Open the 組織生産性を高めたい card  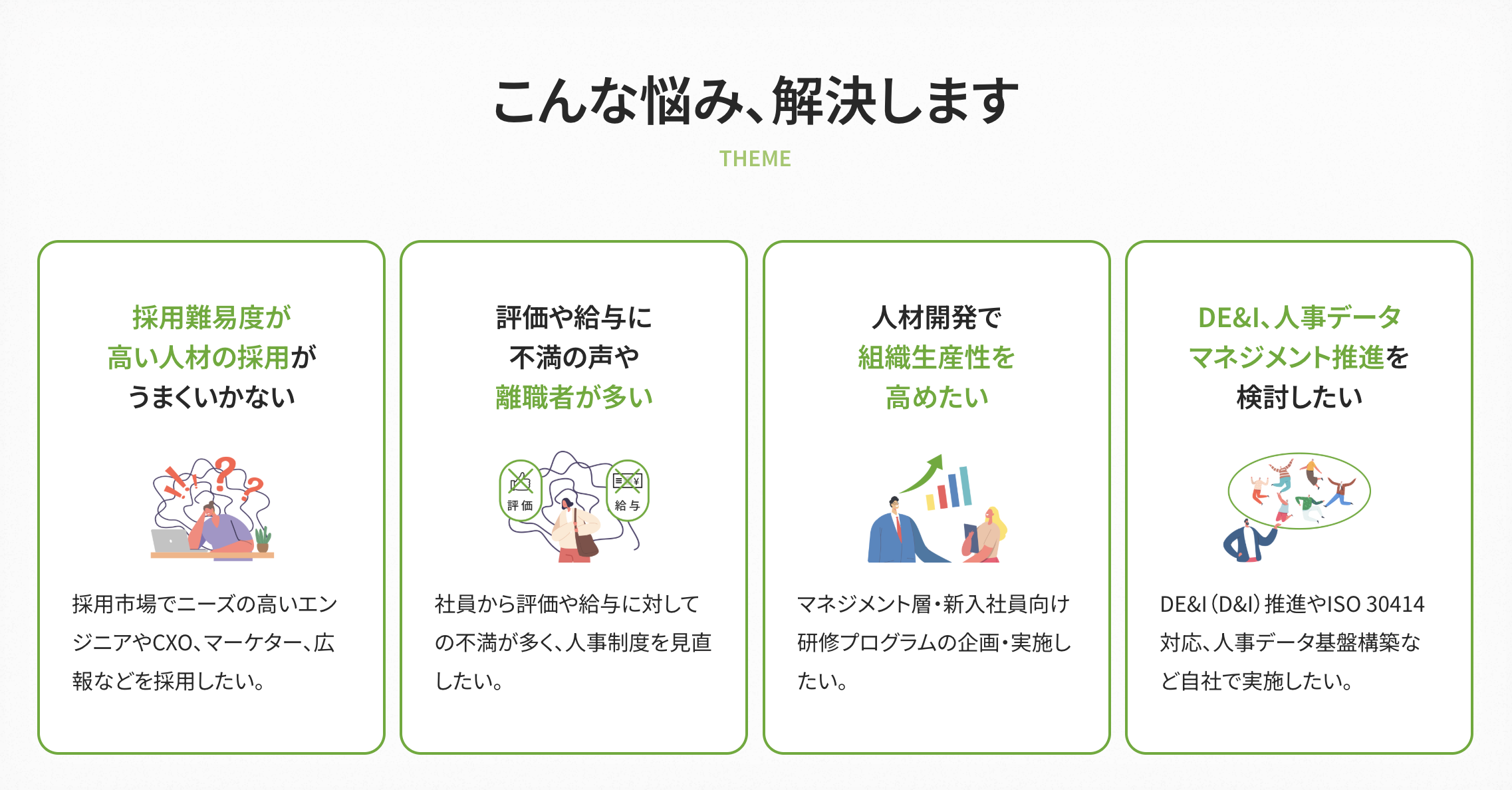point(936,497)
